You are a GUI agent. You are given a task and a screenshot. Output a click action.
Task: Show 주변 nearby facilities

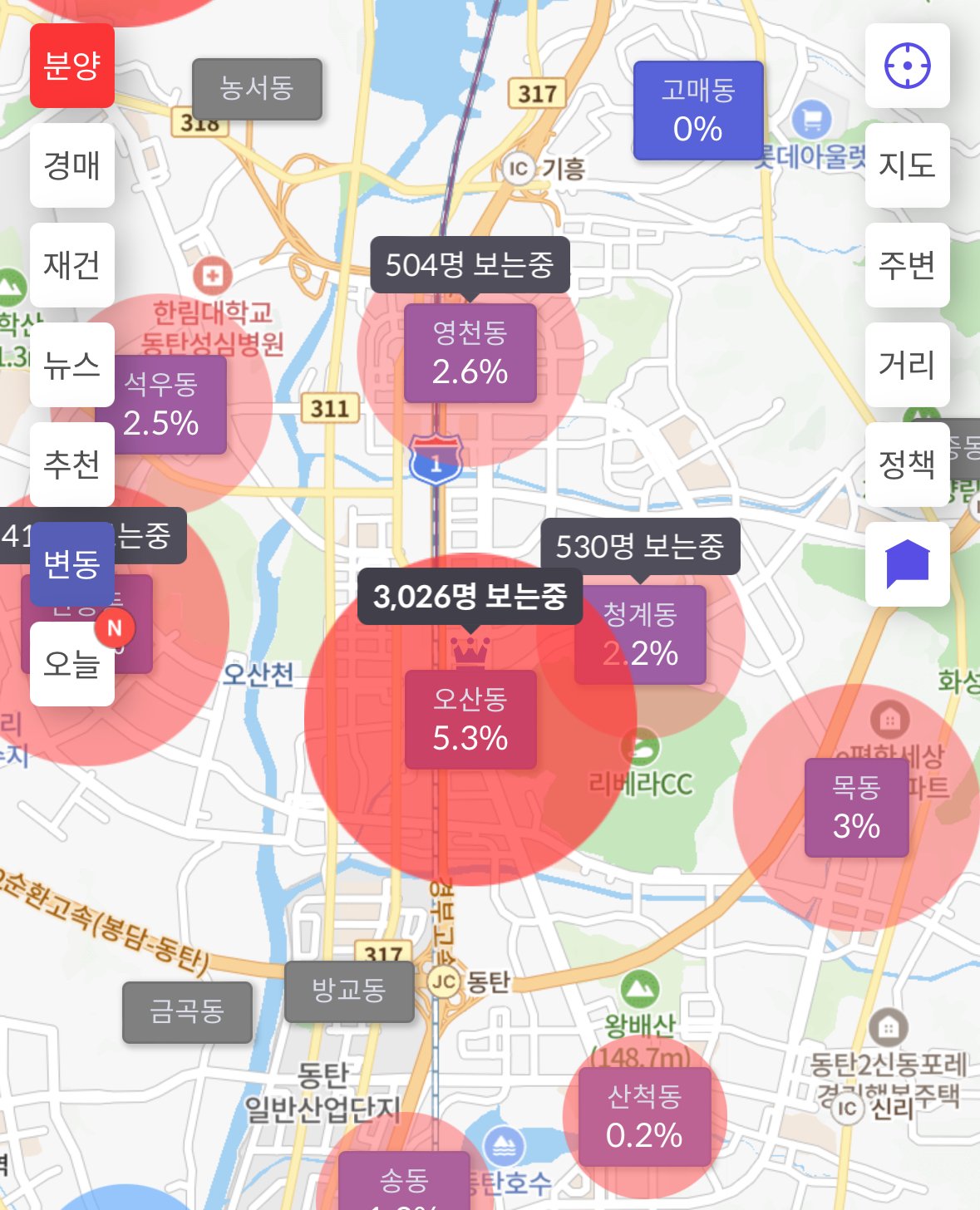click(x=907, y=265)
